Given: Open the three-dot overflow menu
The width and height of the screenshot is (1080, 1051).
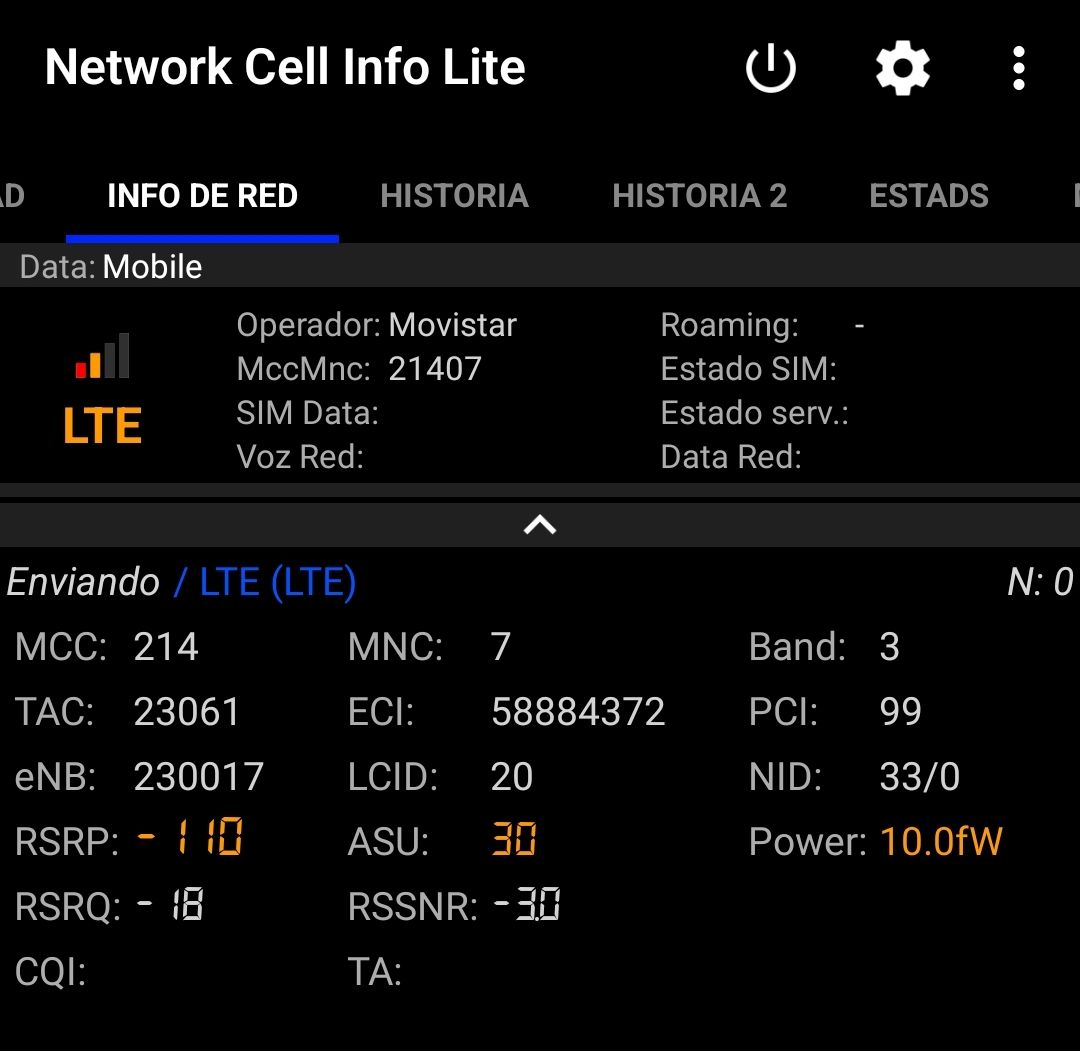Looking at the screenshot, I should click(x=1018, y=69).
